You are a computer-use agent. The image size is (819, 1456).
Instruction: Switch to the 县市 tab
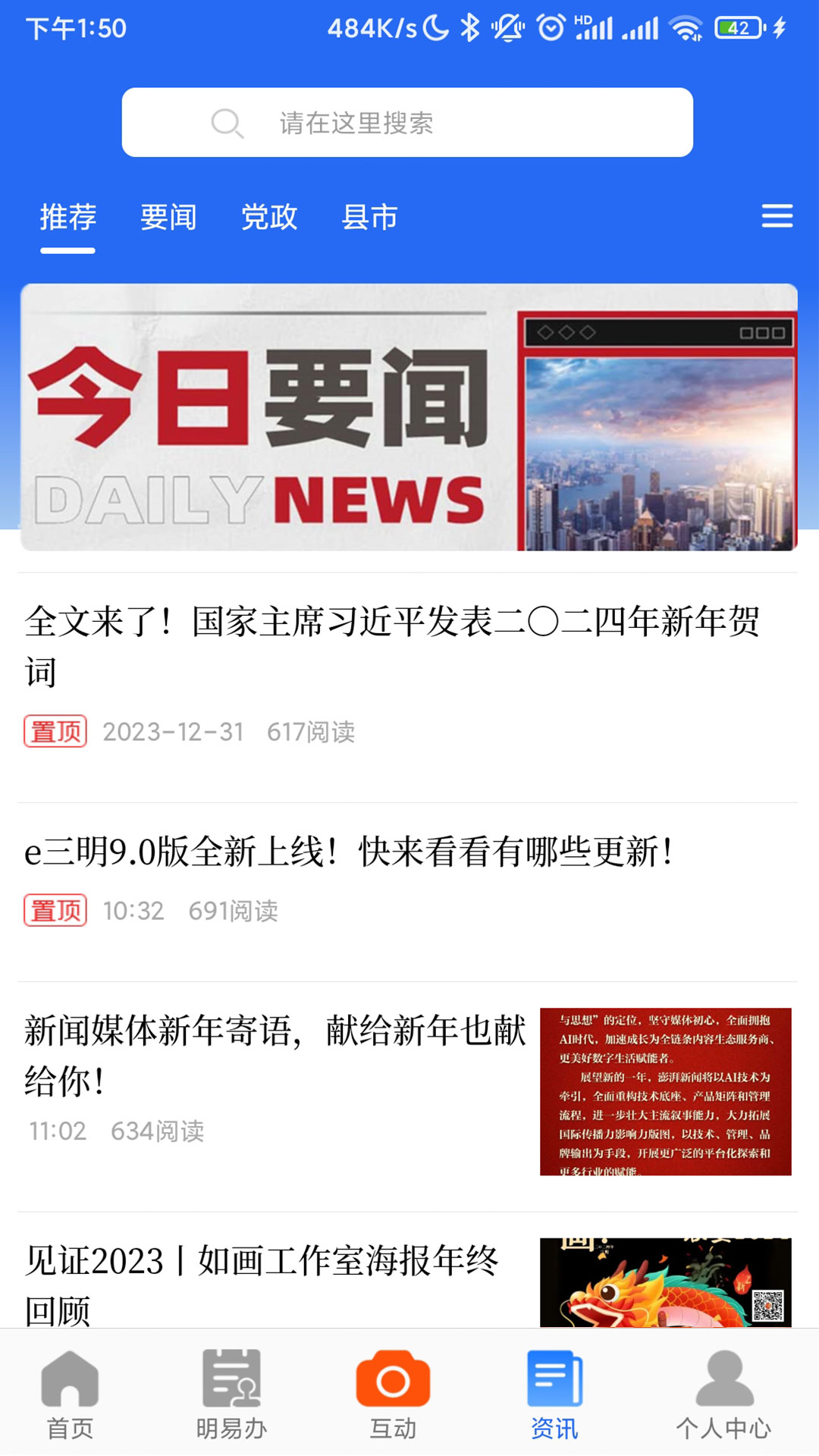coord(369,218)
